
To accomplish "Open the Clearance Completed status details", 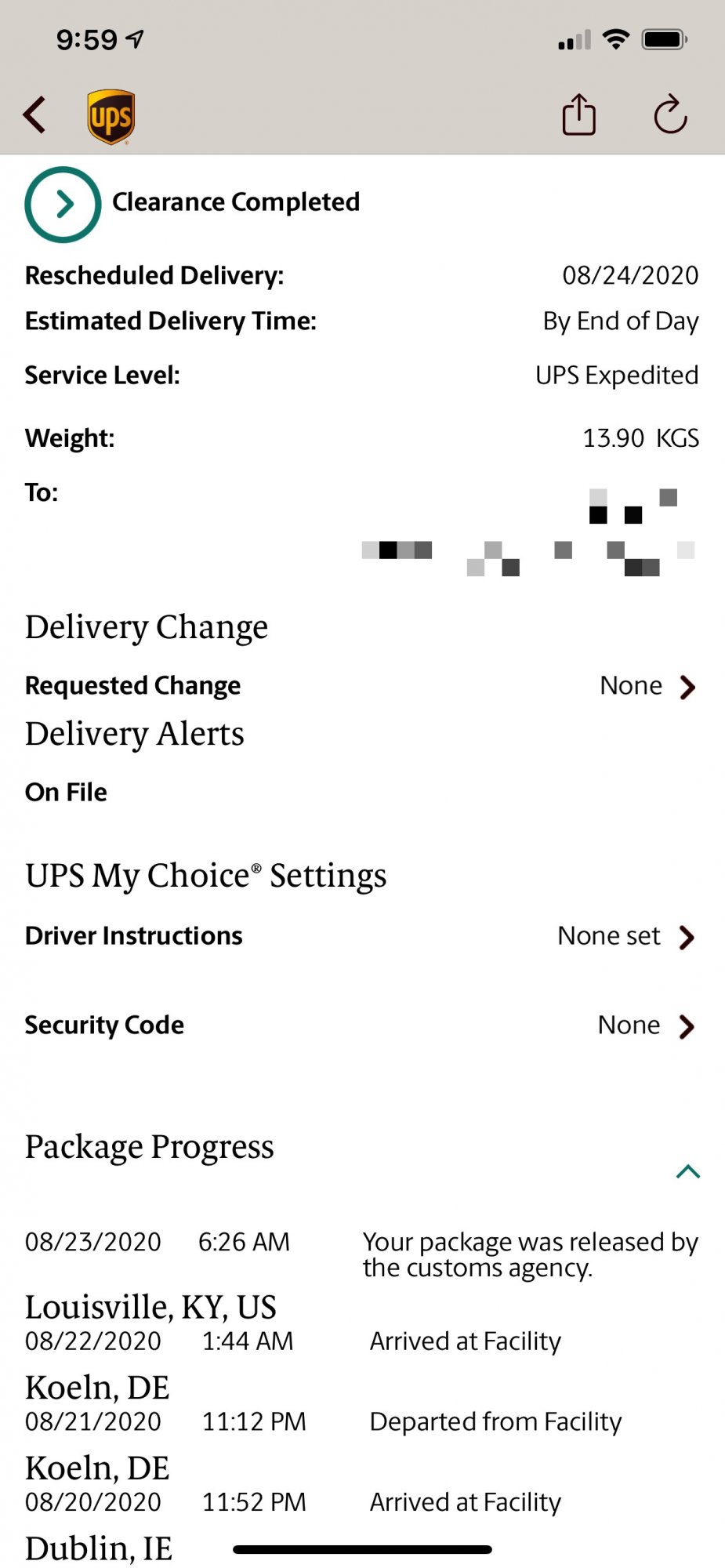I will pyautogui.click(x=63, y=204).
